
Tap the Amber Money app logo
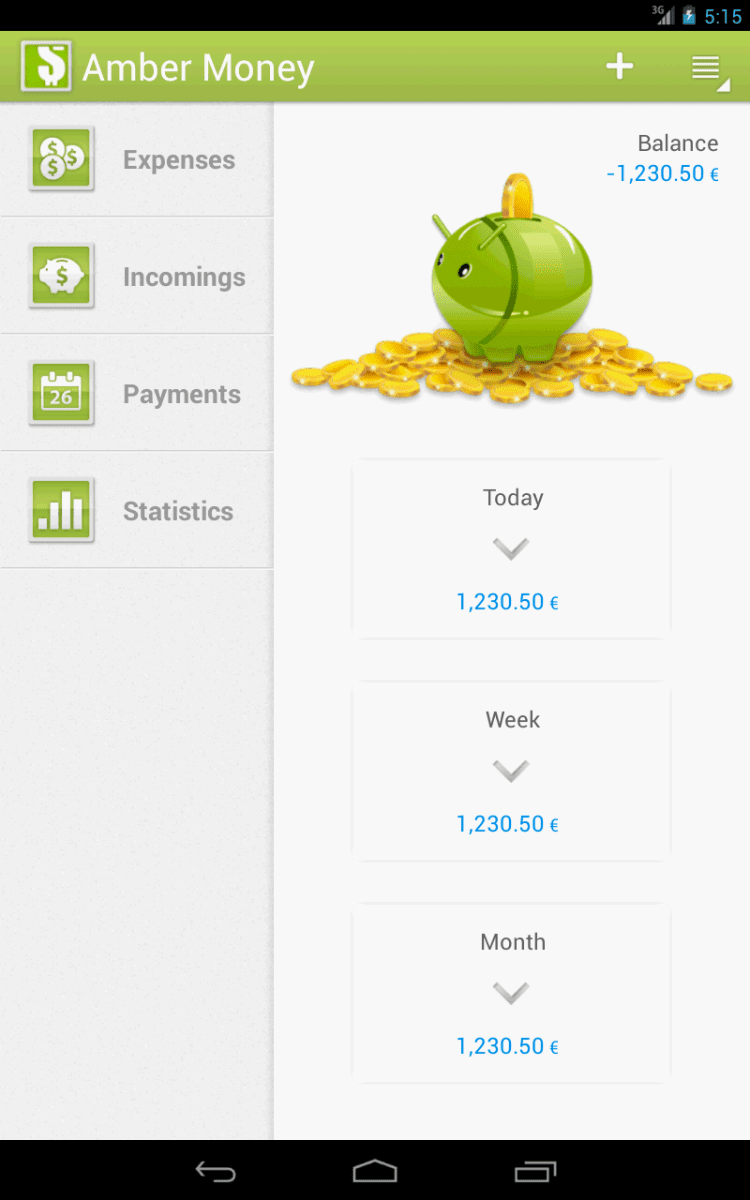tap(46, 67)
